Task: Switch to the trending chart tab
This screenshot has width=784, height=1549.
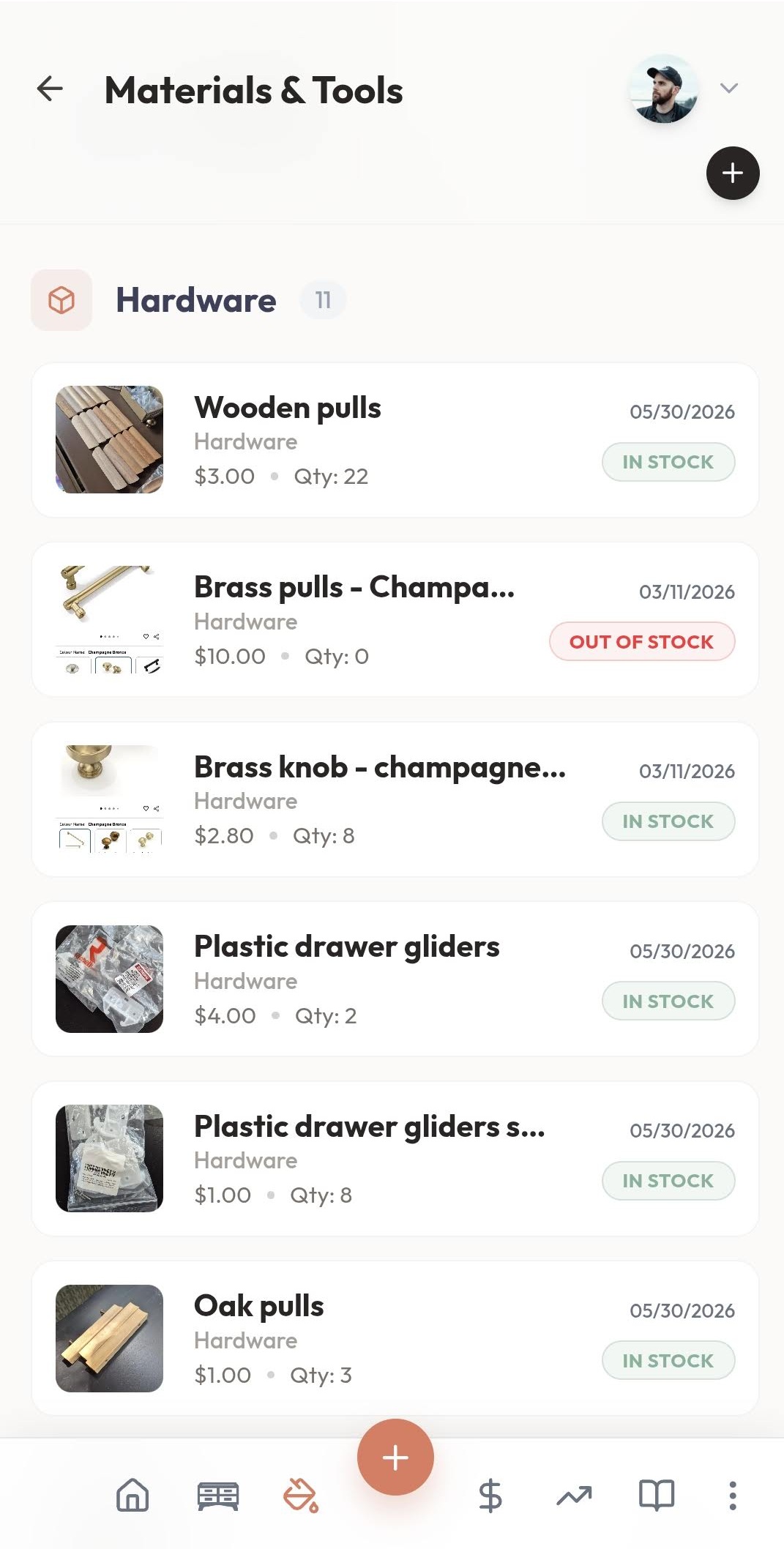Action: [x=574, y=1496]
